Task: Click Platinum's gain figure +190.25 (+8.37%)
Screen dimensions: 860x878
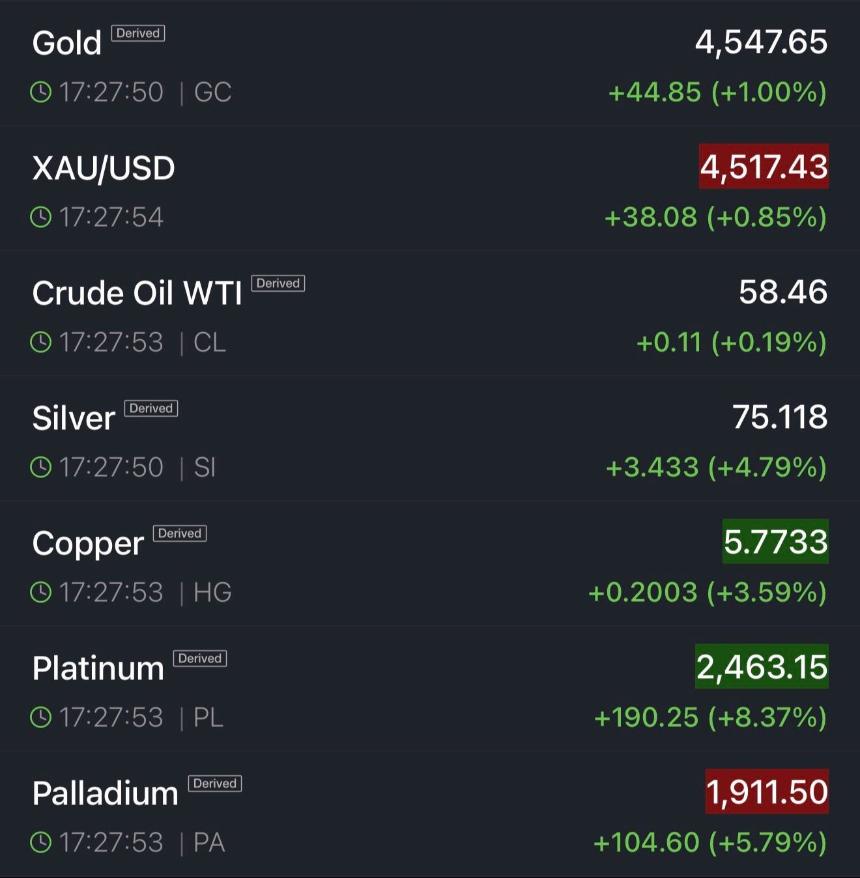Action: pyautogui.click(x=712, y=715)
